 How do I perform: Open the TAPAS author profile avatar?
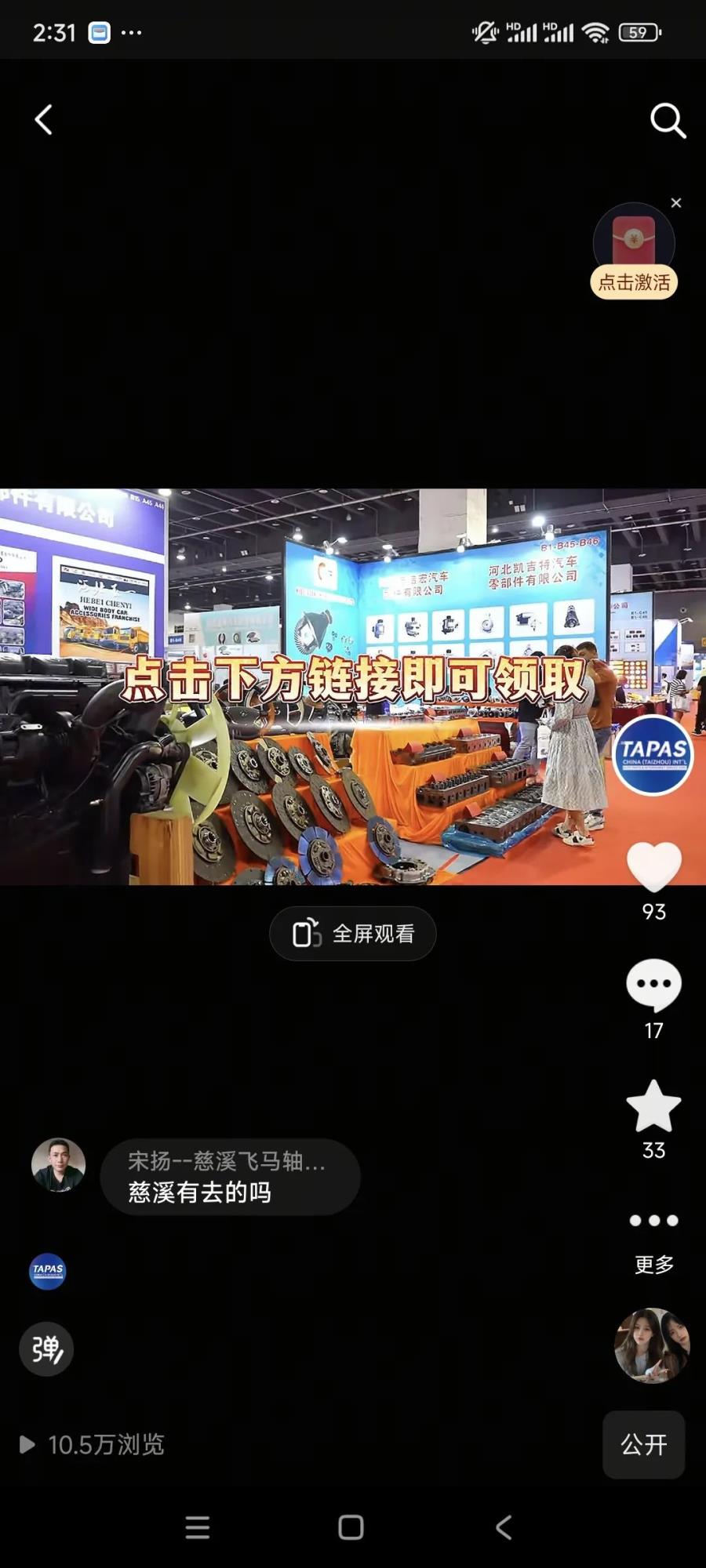pos(653,756)
